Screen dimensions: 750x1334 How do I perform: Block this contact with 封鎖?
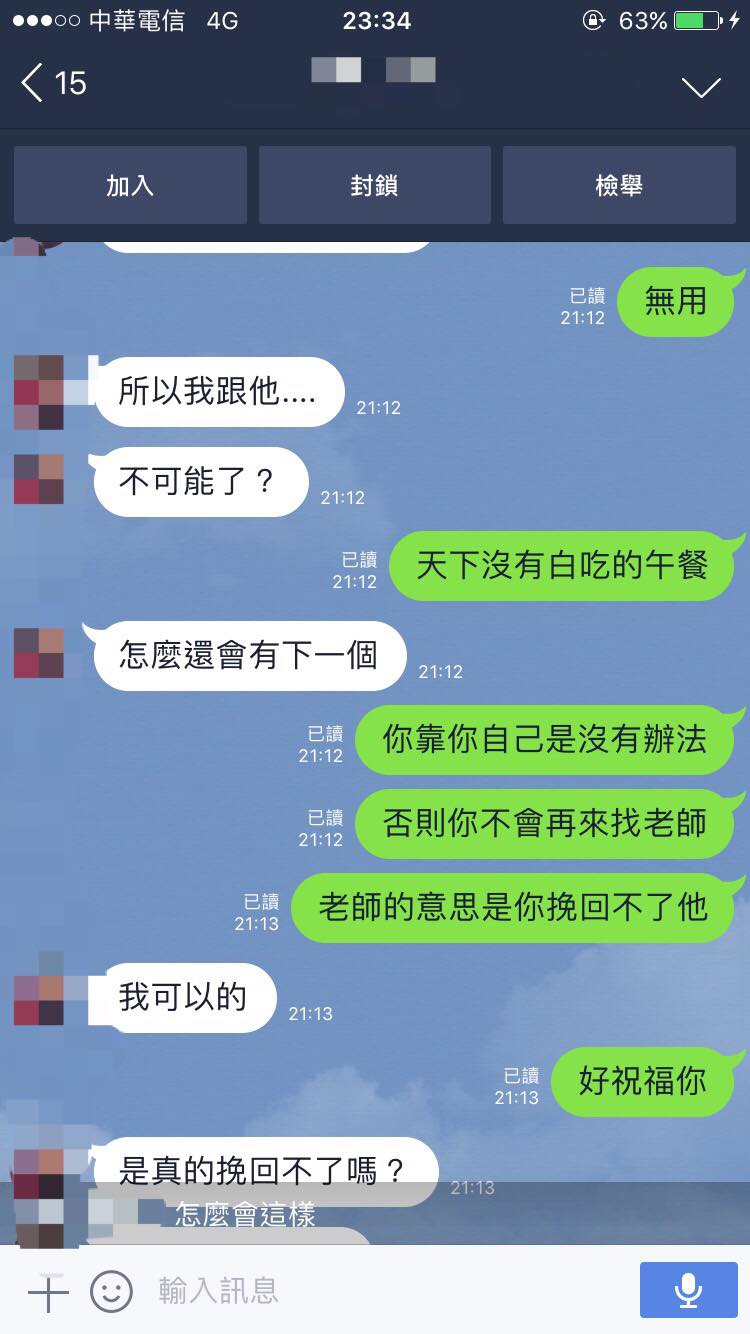[375, 185]
